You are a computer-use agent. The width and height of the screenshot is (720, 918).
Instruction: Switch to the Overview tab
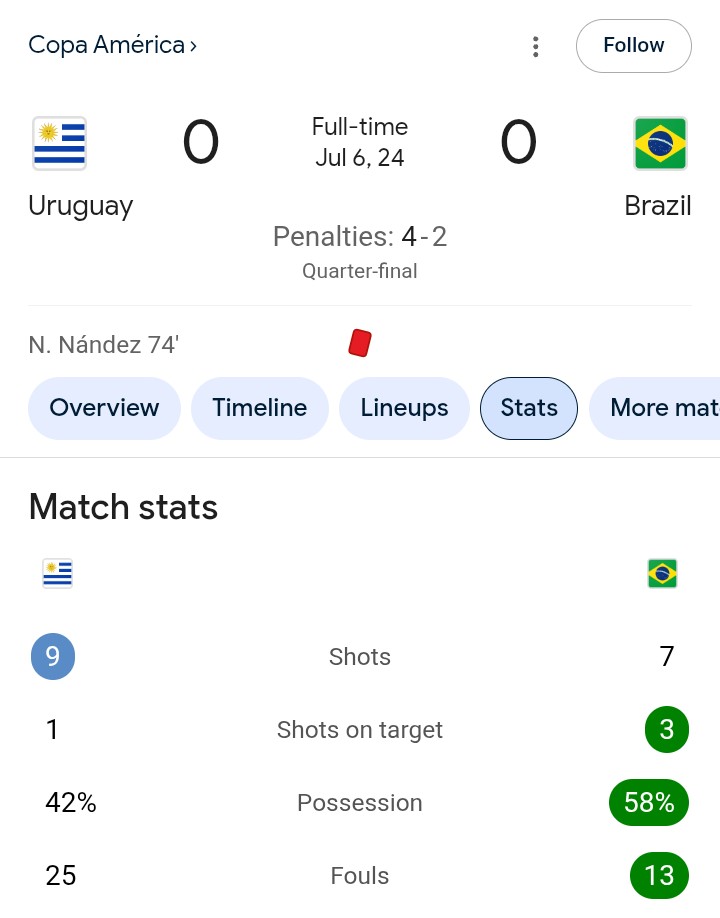104,408
